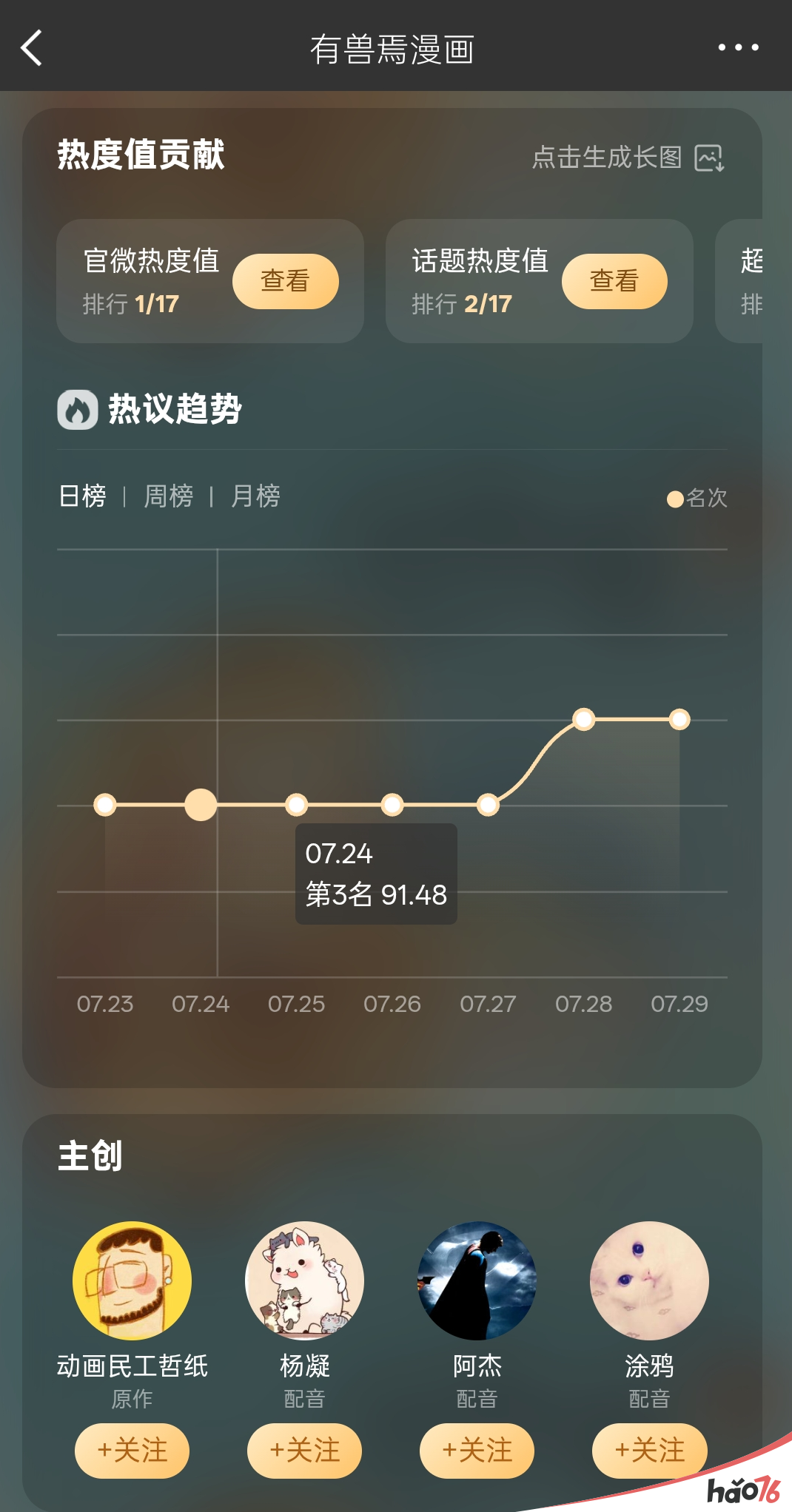Switch to 周榜 weekly chart

click(x=168, y=496)
